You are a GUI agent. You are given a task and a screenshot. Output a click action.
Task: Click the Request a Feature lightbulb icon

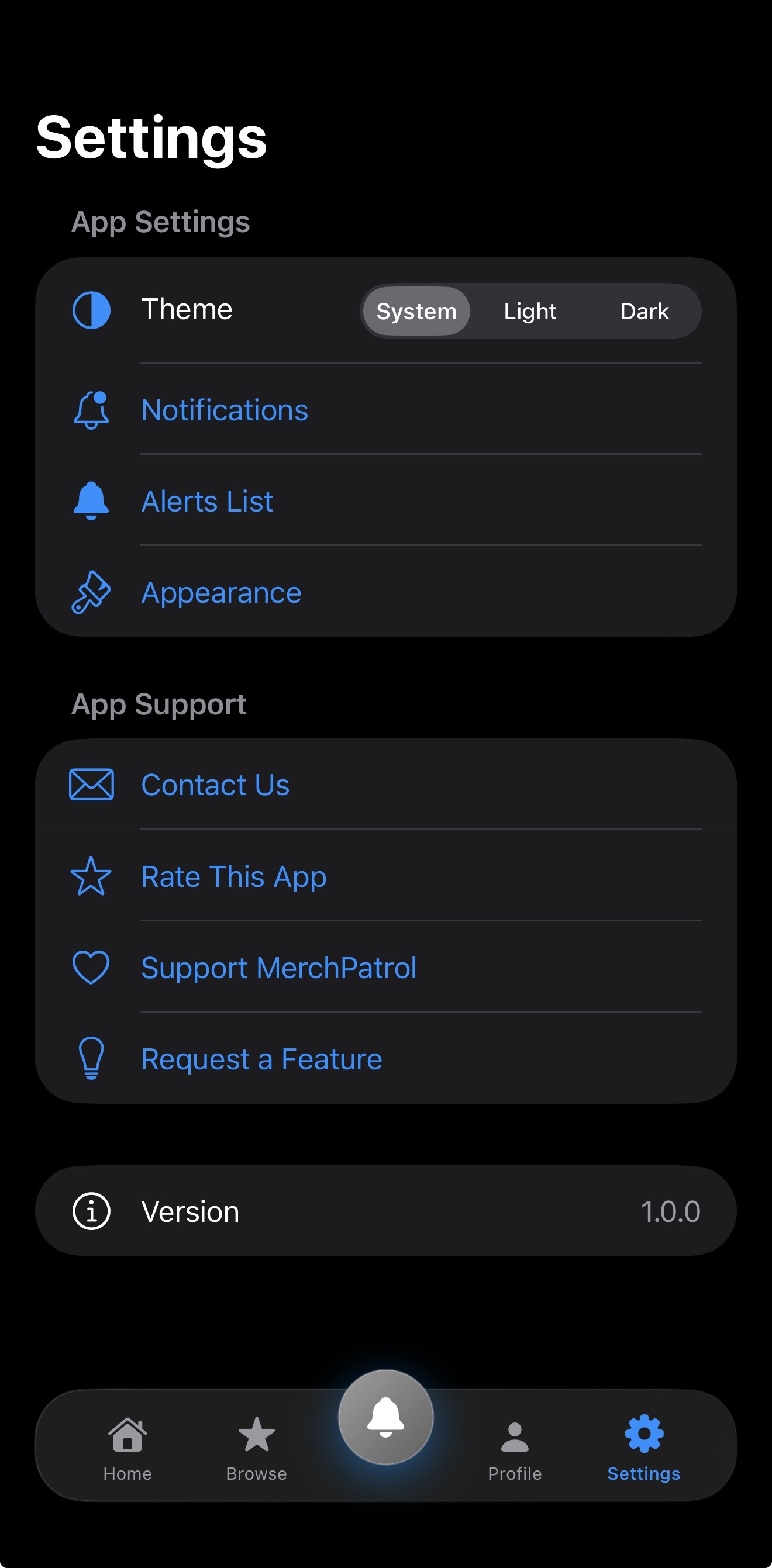tap(90, 1058)
